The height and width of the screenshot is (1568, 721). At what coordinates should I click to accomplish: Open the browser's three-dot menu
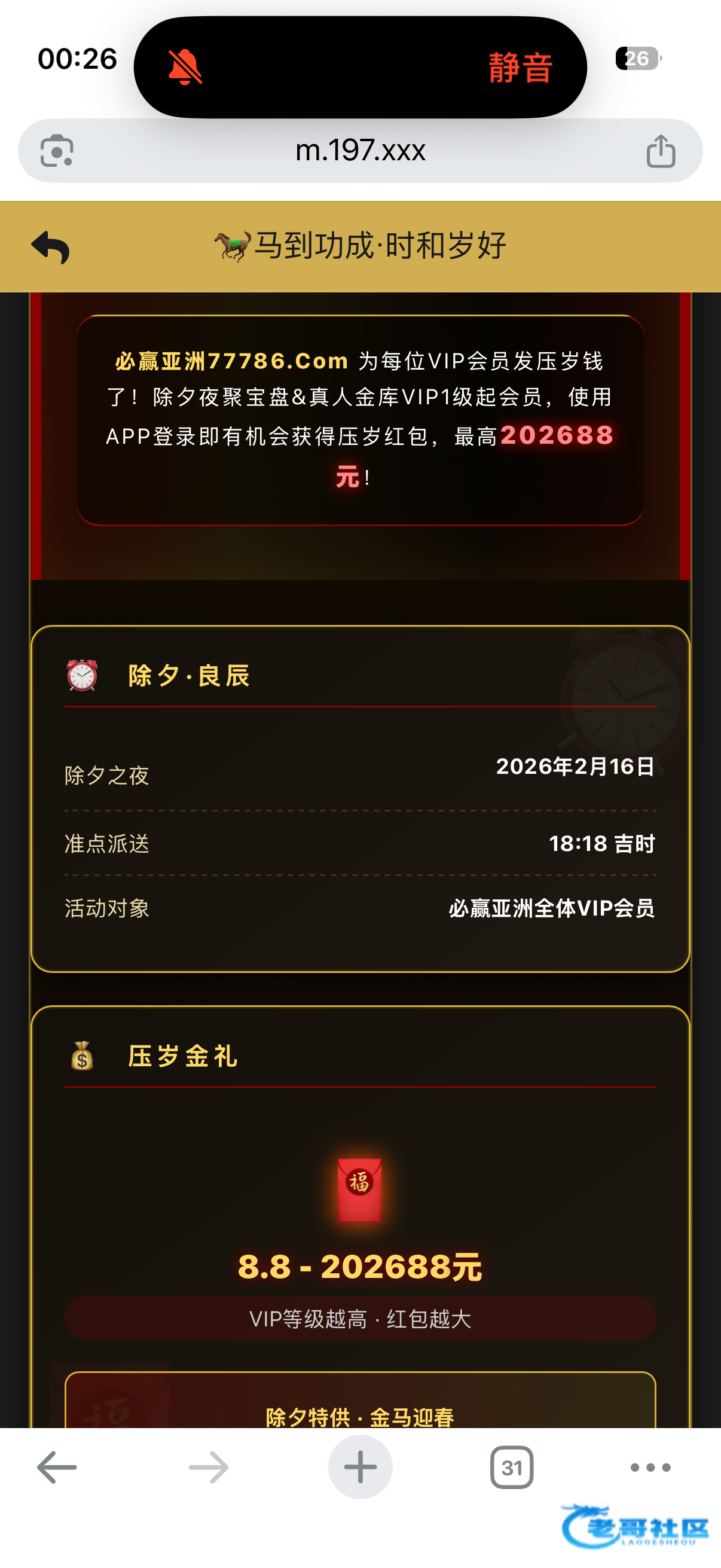click(650, 1468)
